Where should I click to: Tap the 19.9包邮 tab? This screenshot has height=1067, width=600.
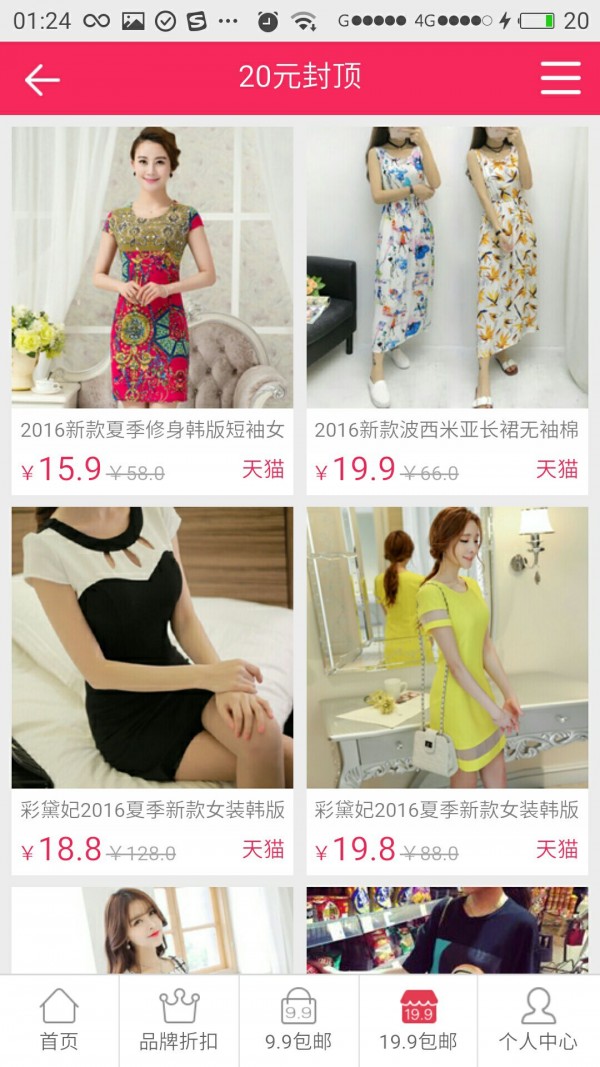(418, 1020)
